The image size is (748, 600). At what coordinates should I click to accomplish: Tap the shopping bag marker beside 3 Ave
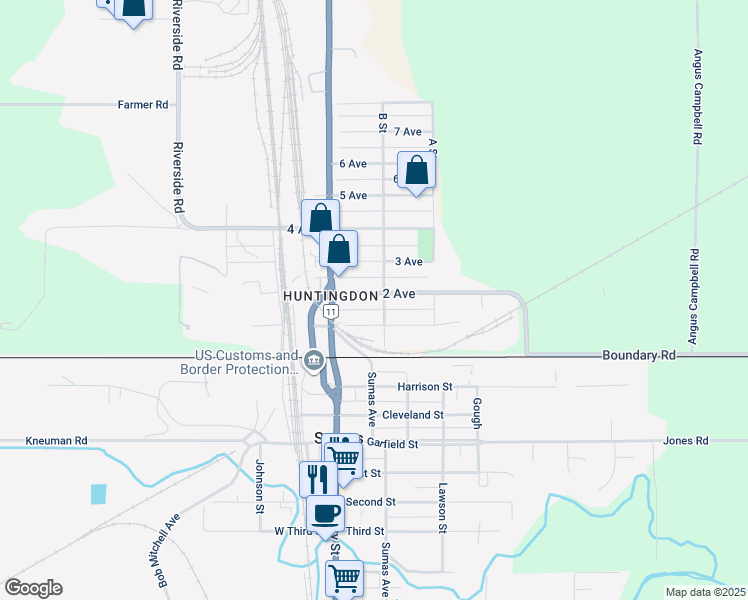[339, 249]
